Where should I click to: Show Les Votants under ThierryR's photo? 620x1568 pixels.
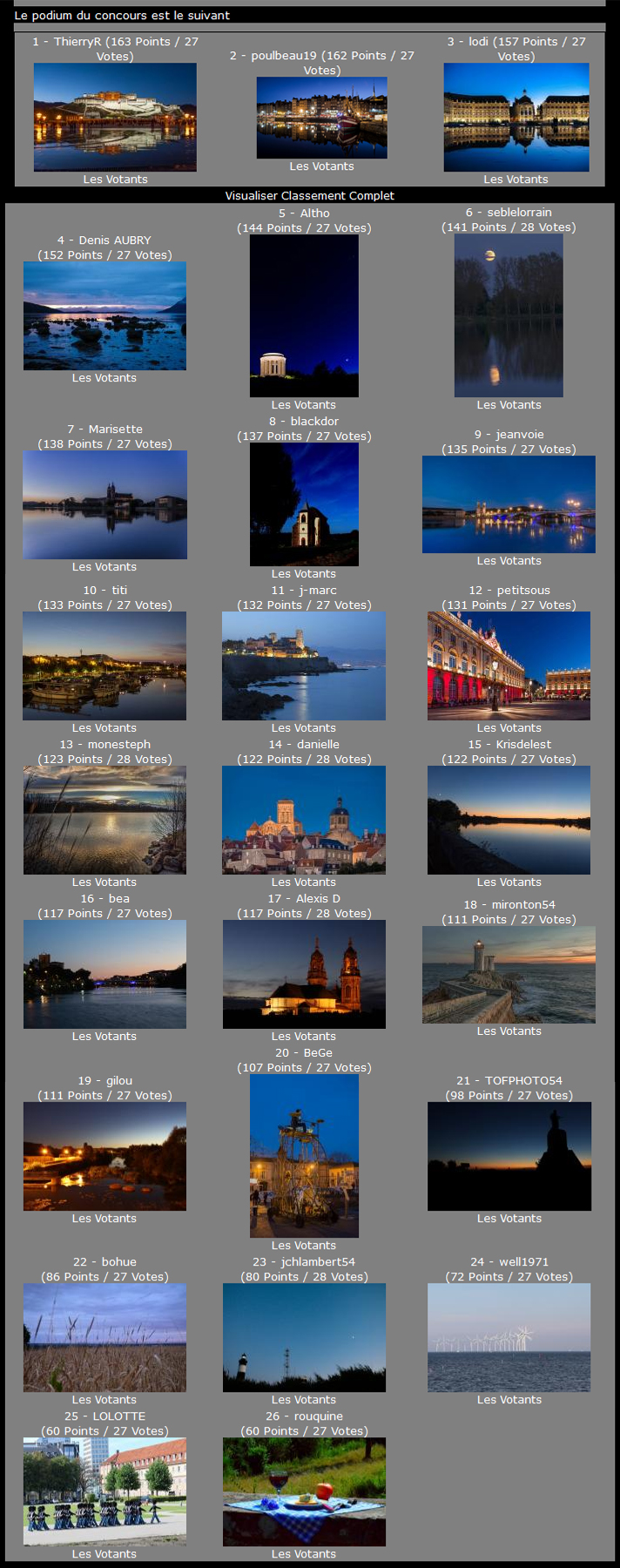[115, 179]
